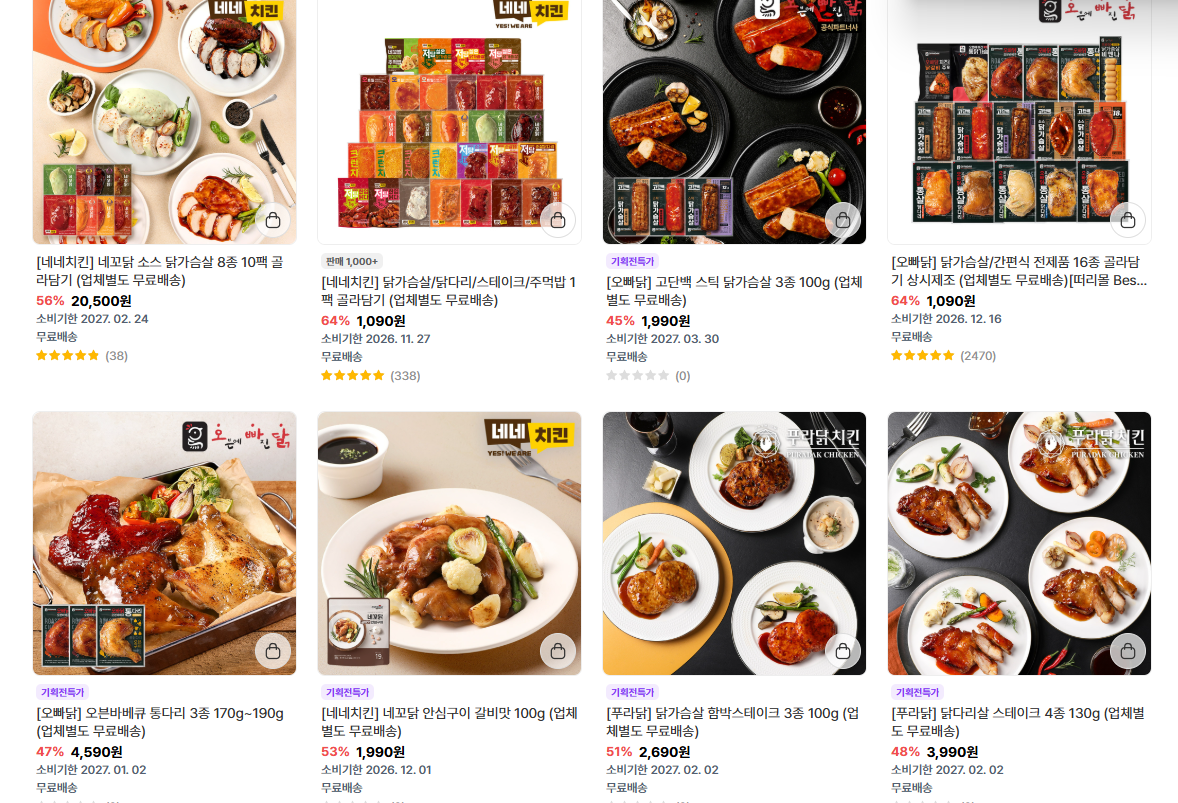Add 오븐바베큐 통다리 3종 to cart
This screenshot has height=803, width=1178.
[273, 651]
